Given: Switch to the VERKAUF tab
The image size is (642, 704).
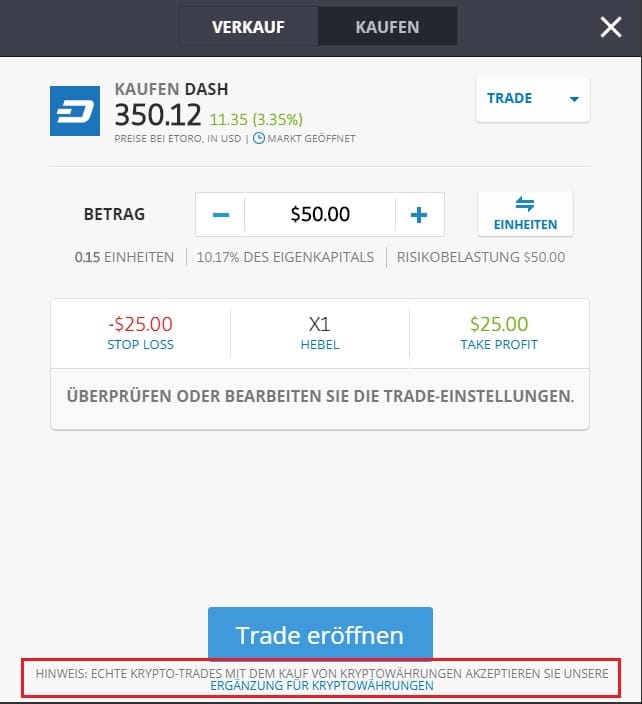Looking at the screenshot, I should pyautogui.click(x=248, y=27).
